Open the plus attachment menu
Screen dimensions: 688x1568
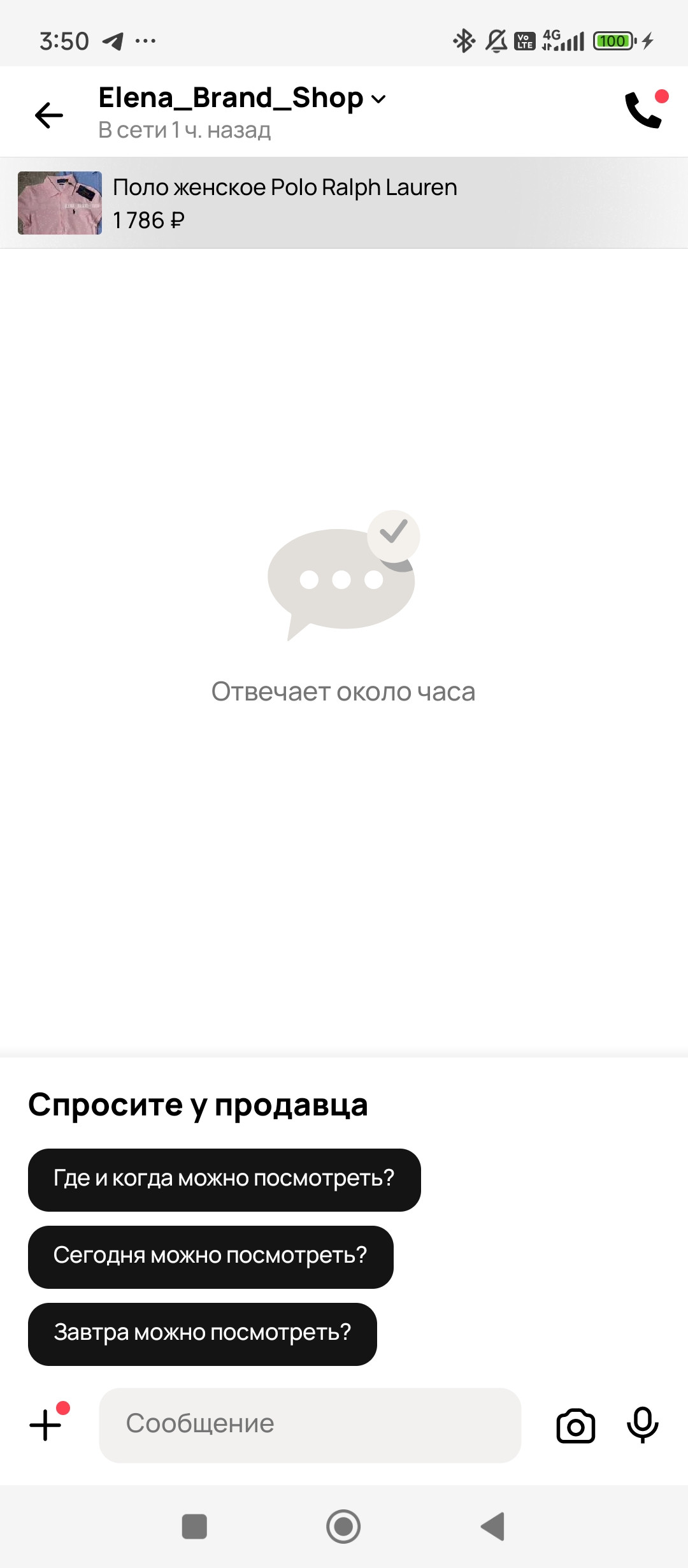tap(46, 1425)
